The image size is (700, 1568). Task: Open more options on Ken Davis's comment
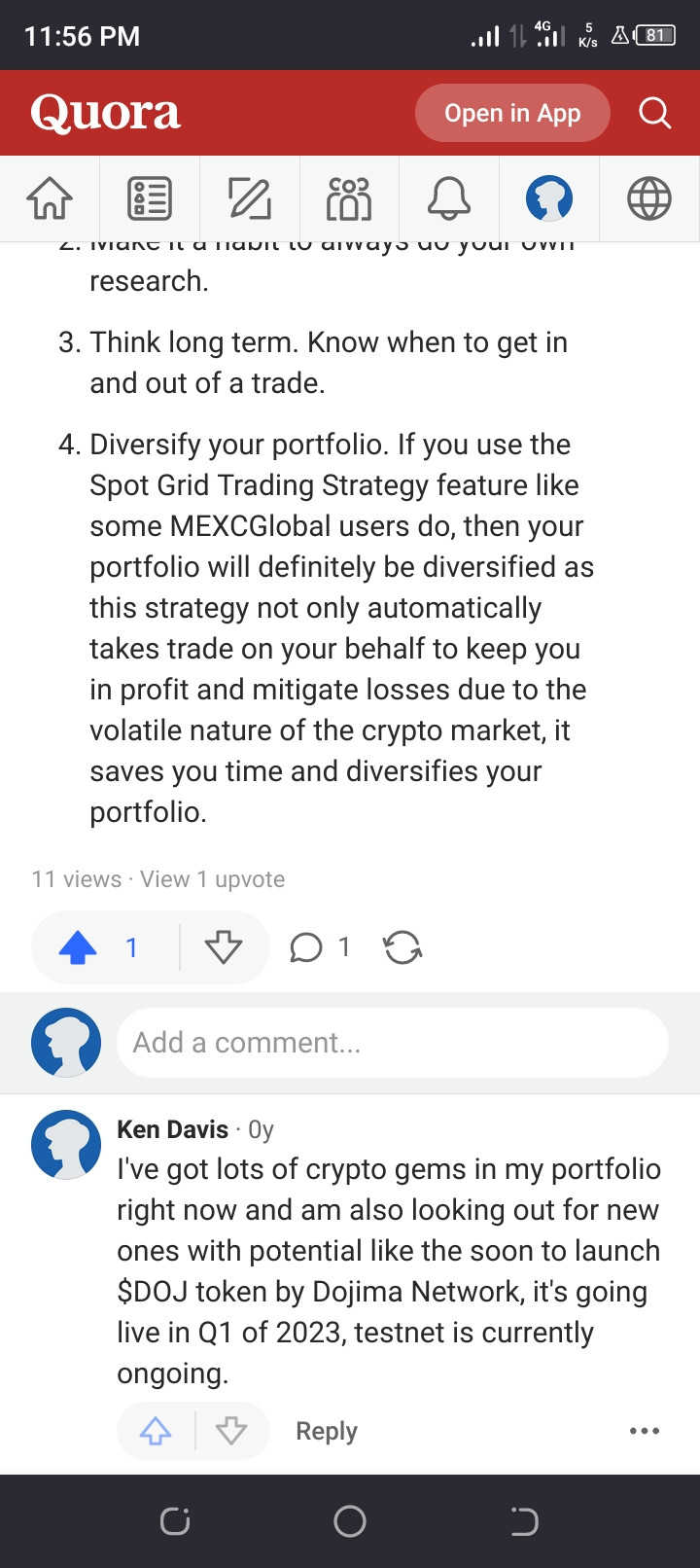click(645, 1431)
